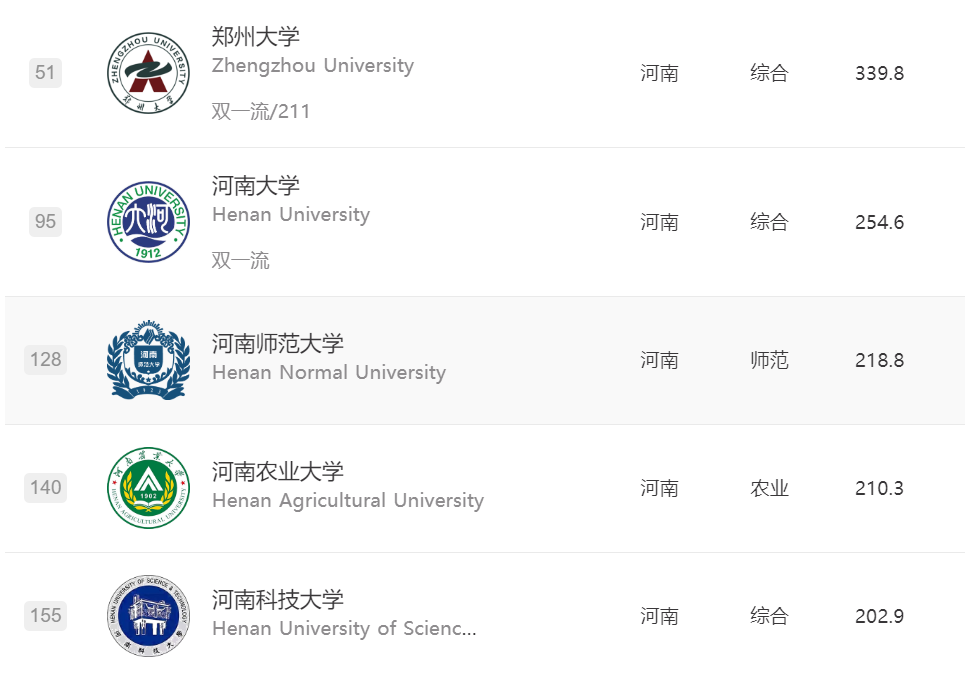View Henan Agricultural University details
Image resolution: width=965 pixels, height=676 pixels.
pyautogui.click(x=278, y=473)
